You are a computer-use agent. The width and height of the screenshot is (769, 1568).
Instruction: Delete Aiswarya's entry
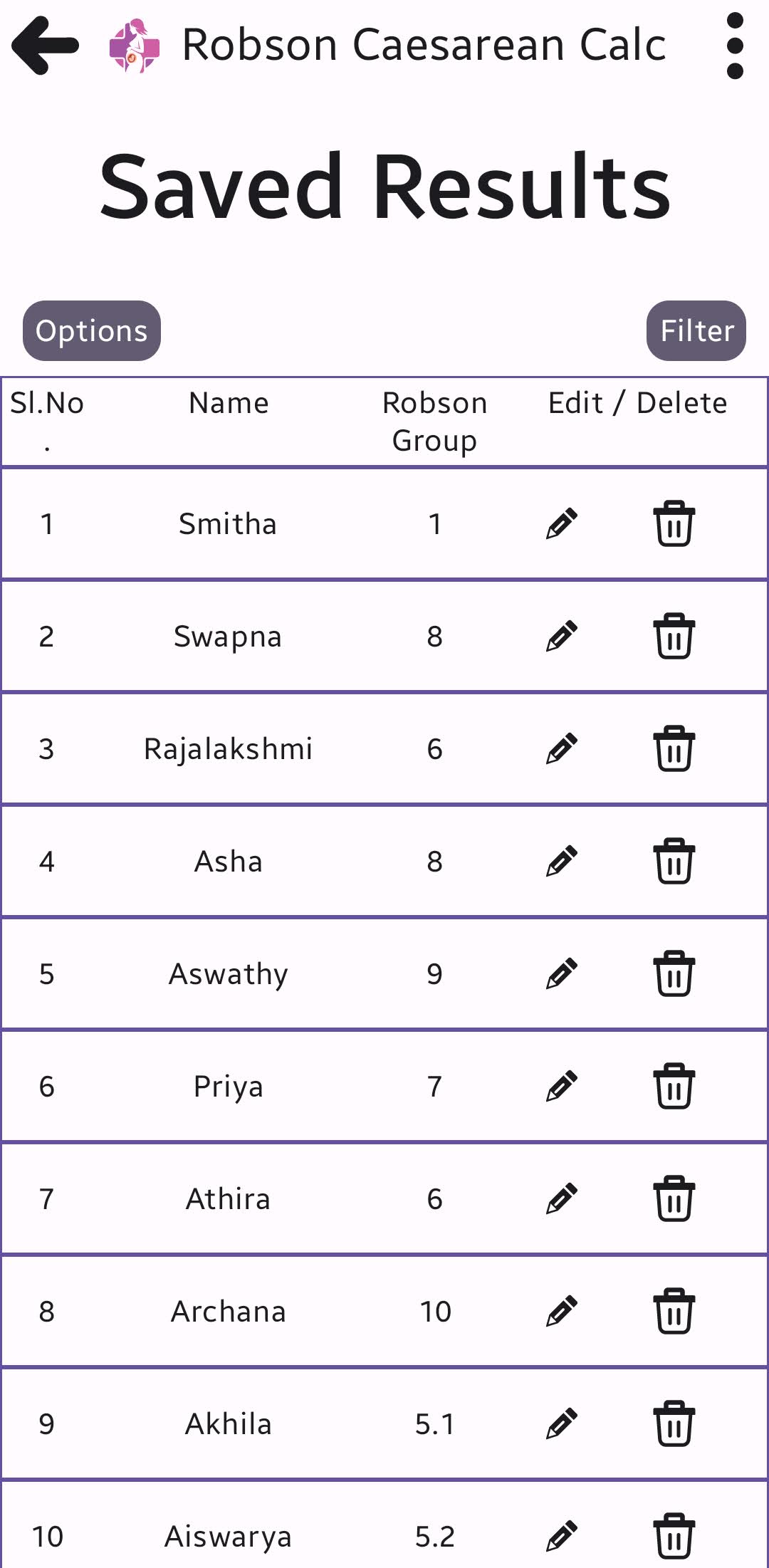[x=674, y=1536]
